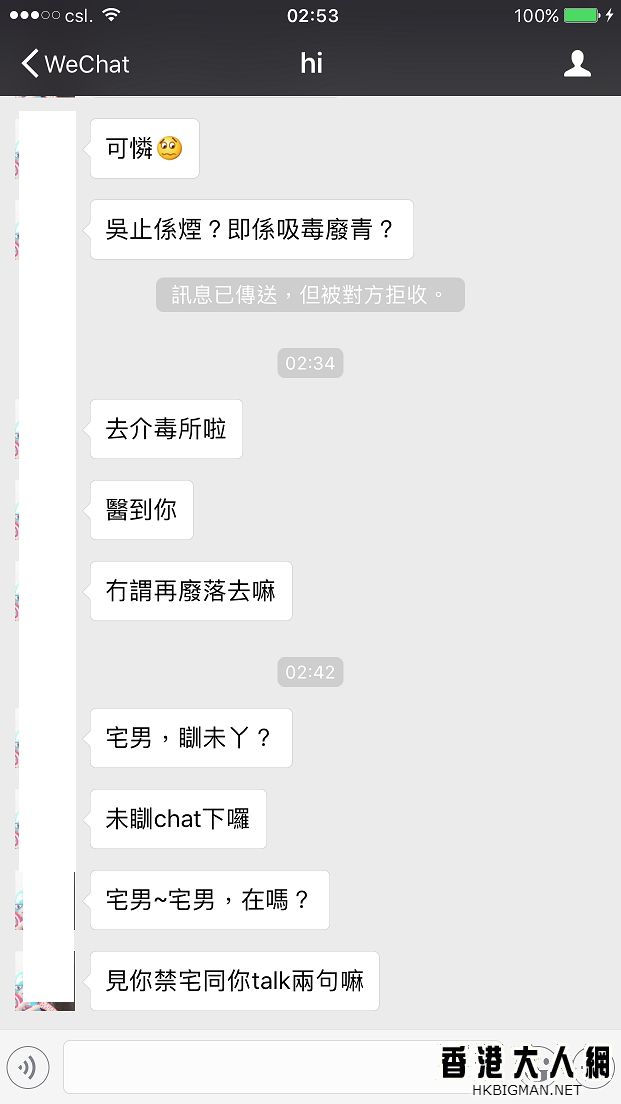Go back to the WeChat chat list

coord(75,65)
